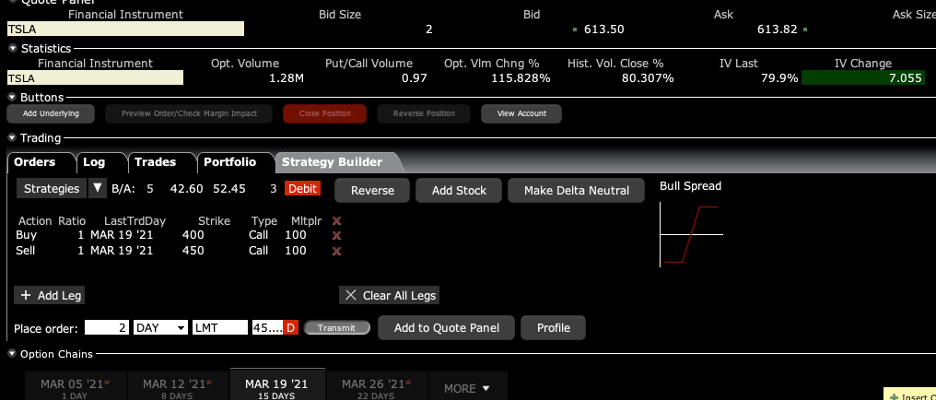The height and width of the screenshot is (400, 936).
Task: Remove the Buy 400 Call leg
Action: point(337,236)
